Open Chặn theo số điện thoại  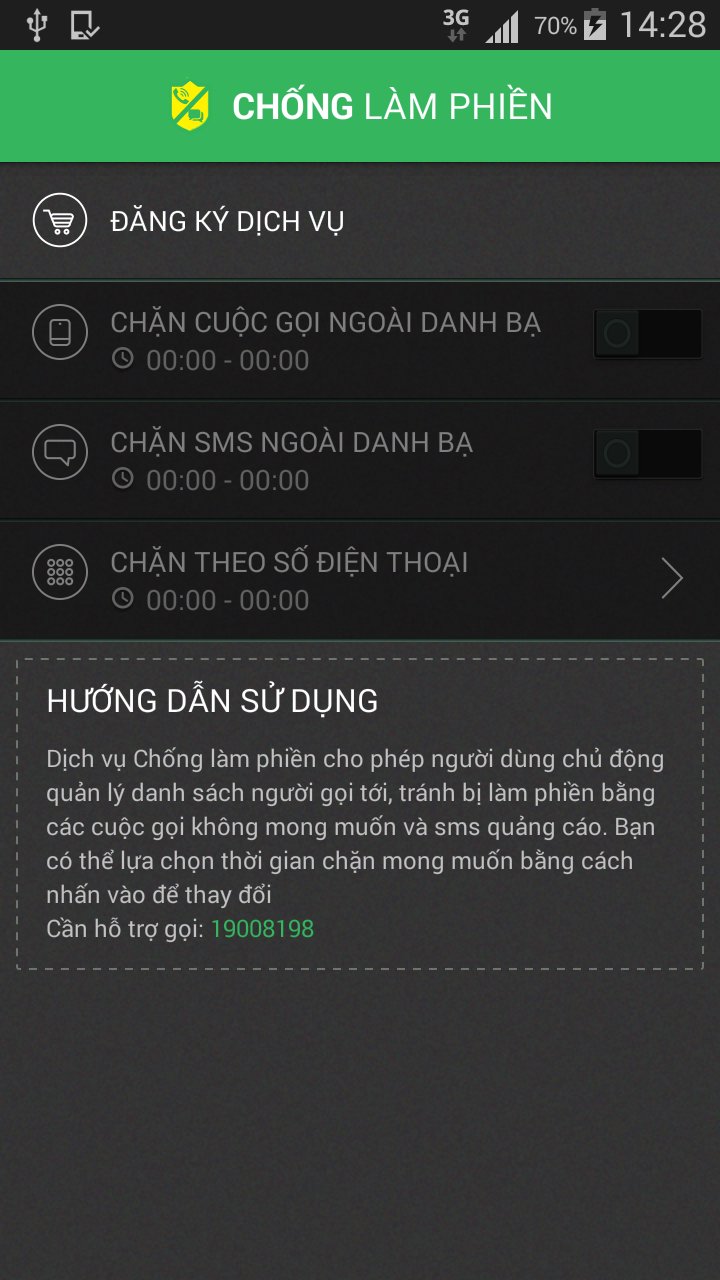tap(360, 579)
